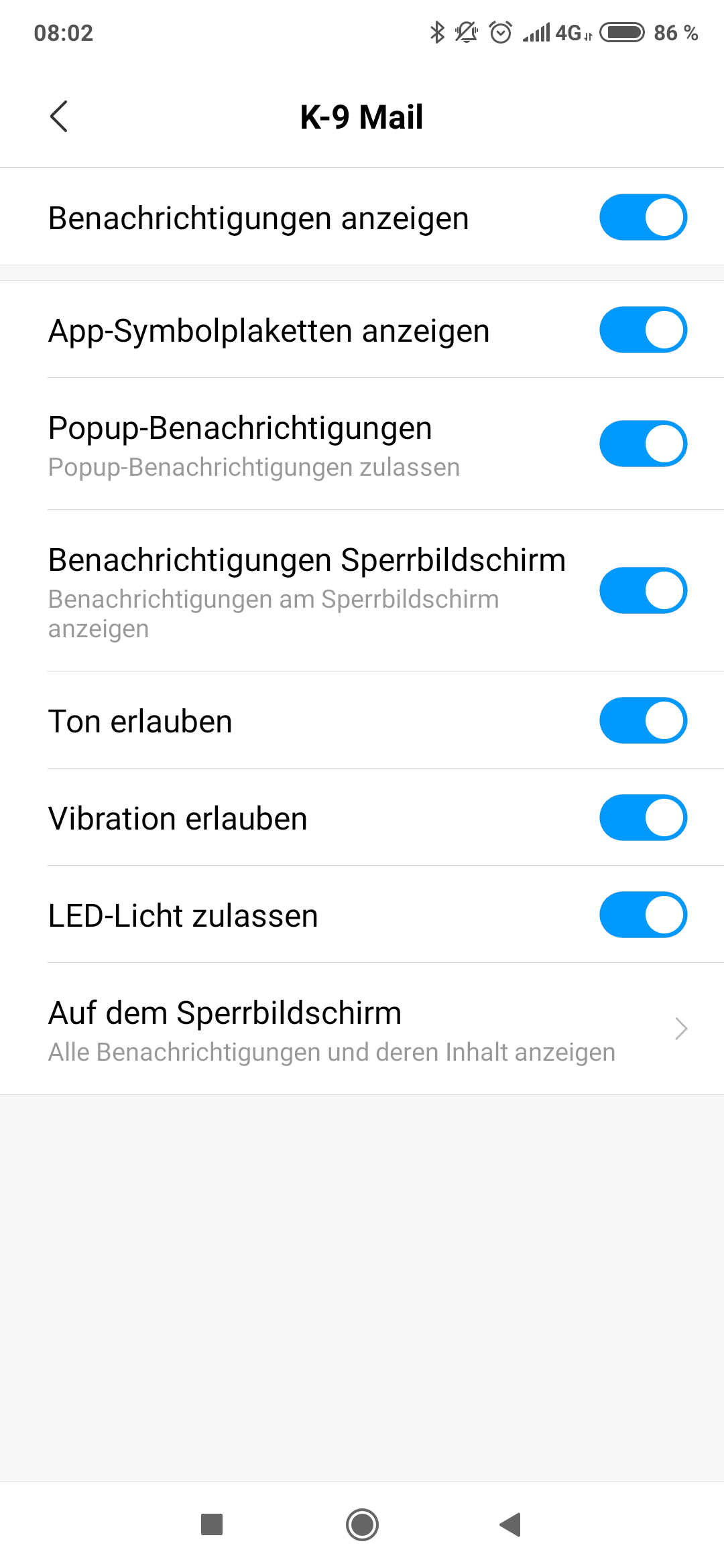The image size is (724, 1568).
Task: Disable App-Symbolplaketten anzeigen switch
Action: 643,330
